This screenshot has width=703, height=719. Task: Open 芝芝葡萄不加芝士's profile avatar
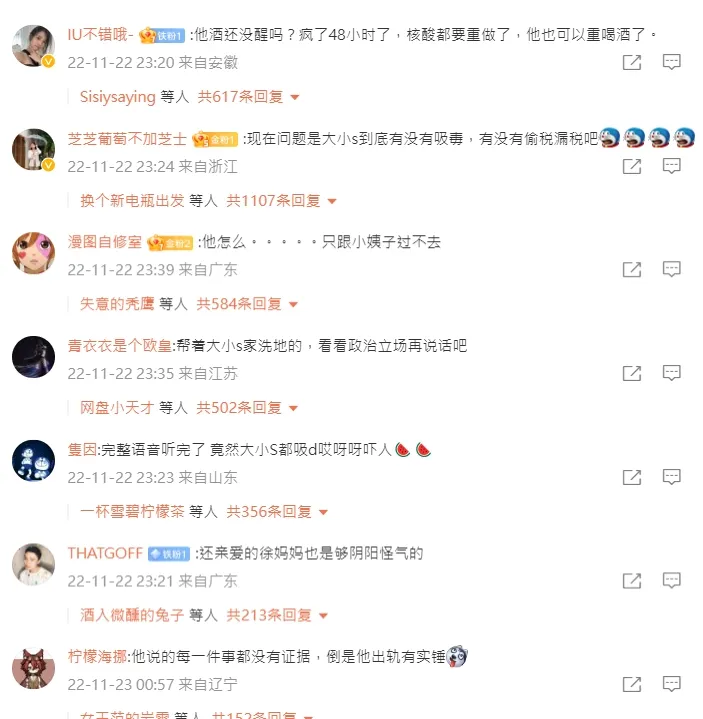point(33,150)
